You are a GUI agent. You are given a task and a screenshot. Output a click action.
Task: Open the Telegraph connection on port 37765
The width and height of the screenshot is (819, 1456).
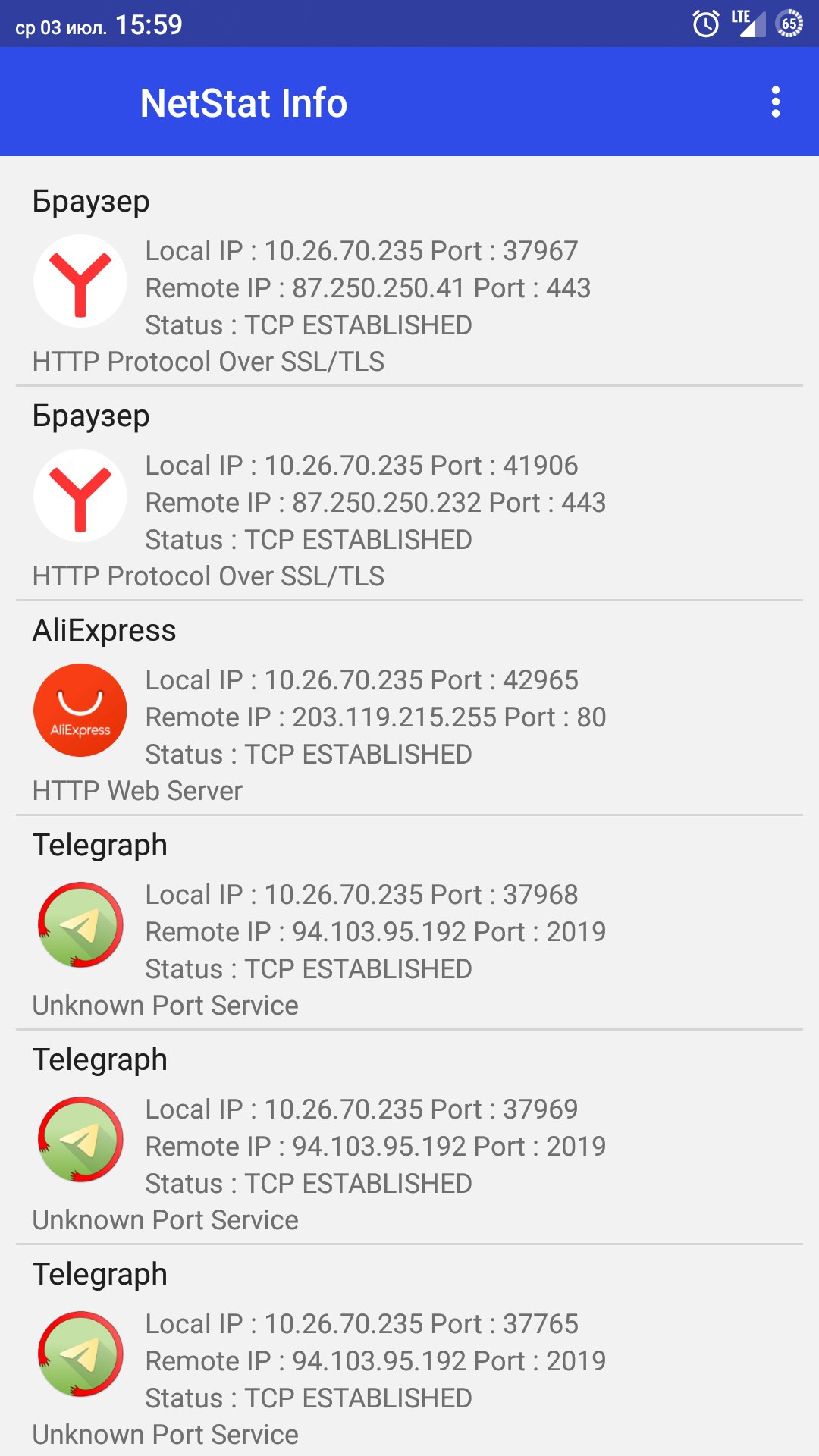point(409,1351)
